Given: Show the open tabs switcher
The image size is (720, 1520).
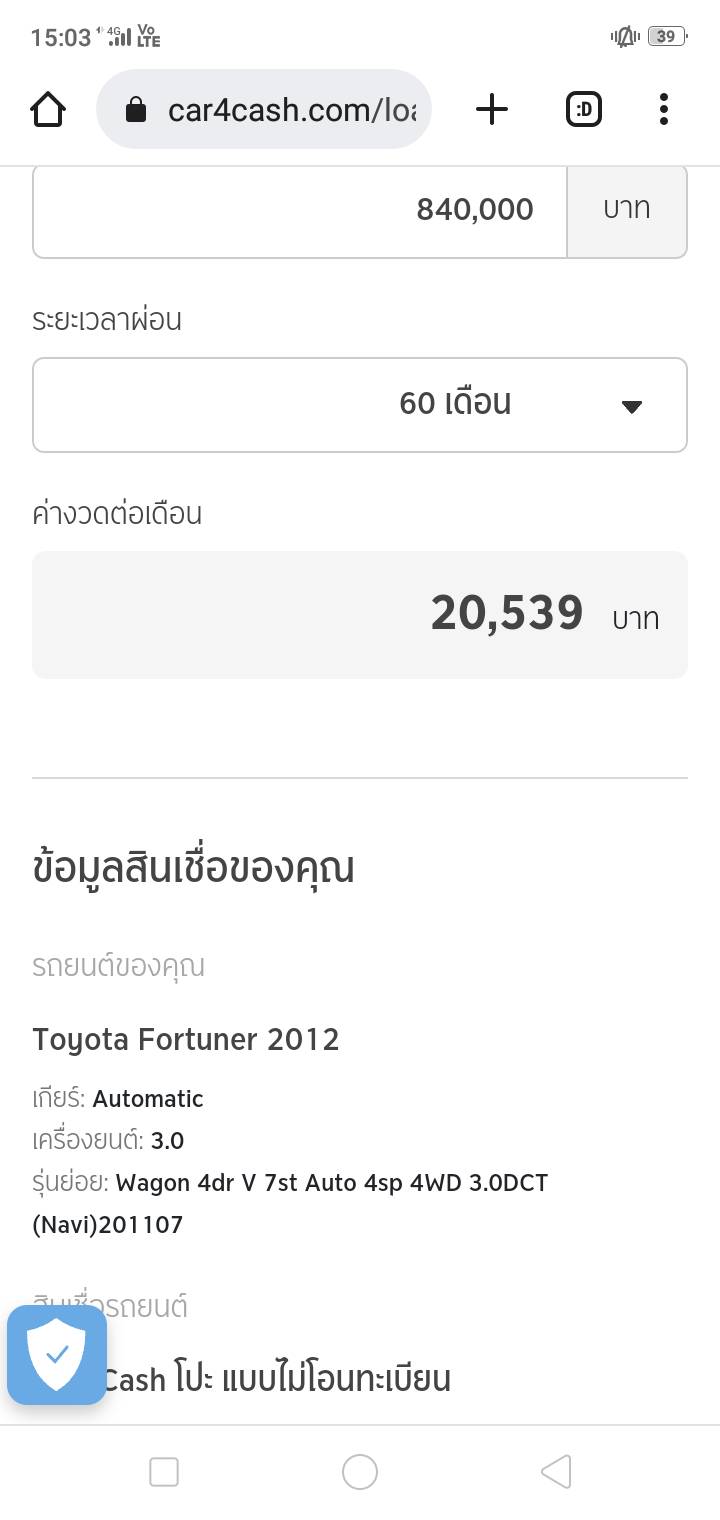Looking at the screenshot, I should pyautogui.click(x=584, y=109).
